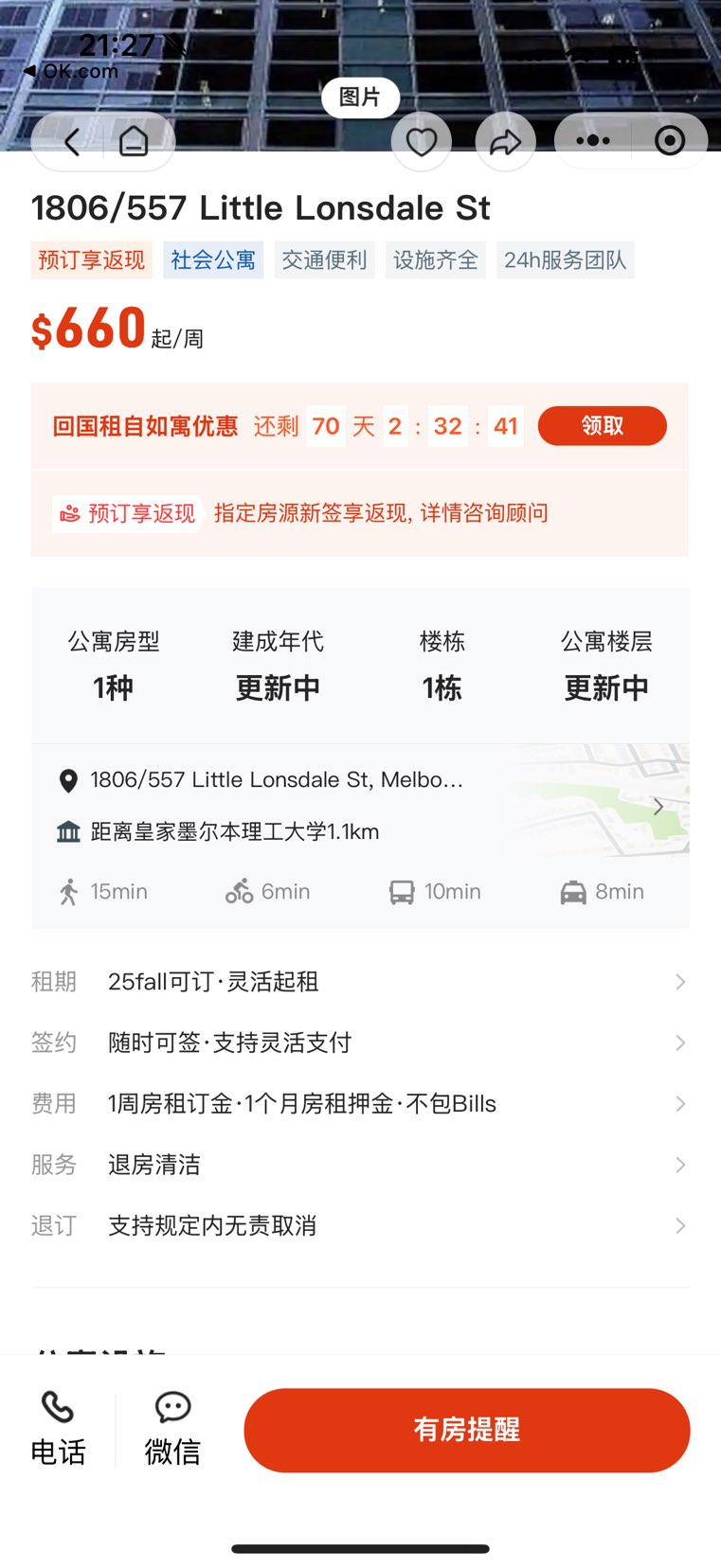The image size is (721, 1568).
Task: Open the three-dot more menu
Action: tap(593, 141)
